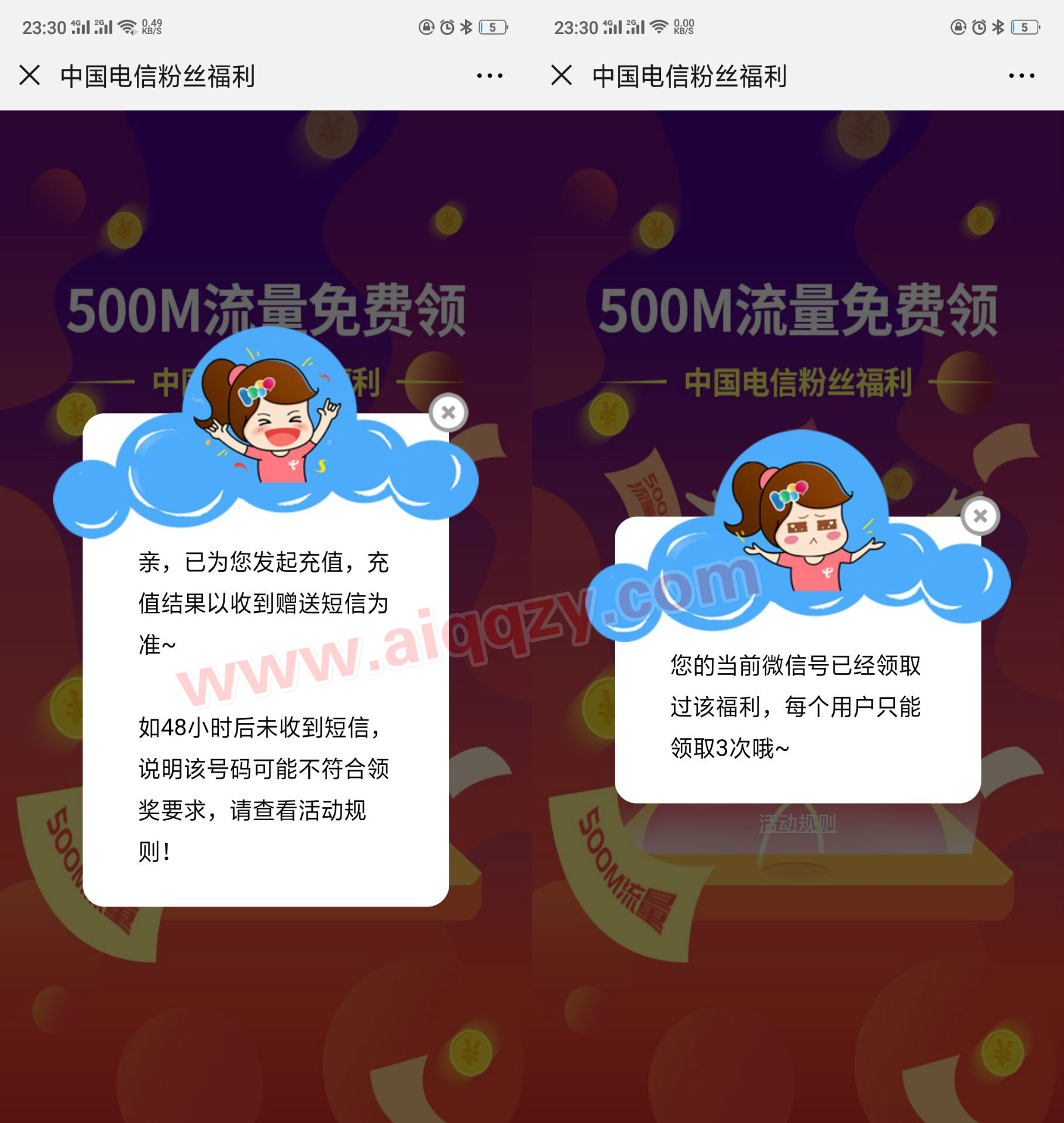Open the 活动规则 link

(x=797, y=824)
